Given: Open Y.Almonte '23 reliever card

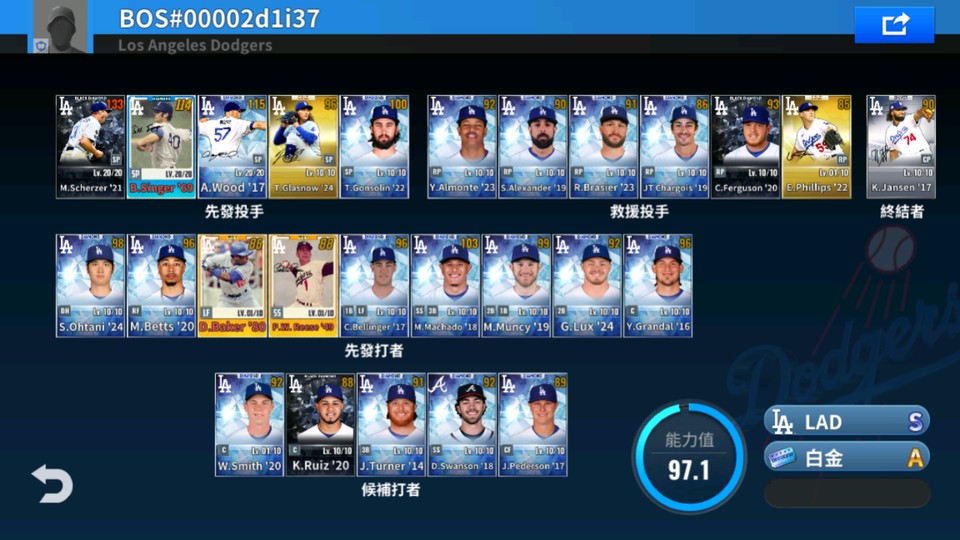Looking at the screenshot, I should pos(462,147).
